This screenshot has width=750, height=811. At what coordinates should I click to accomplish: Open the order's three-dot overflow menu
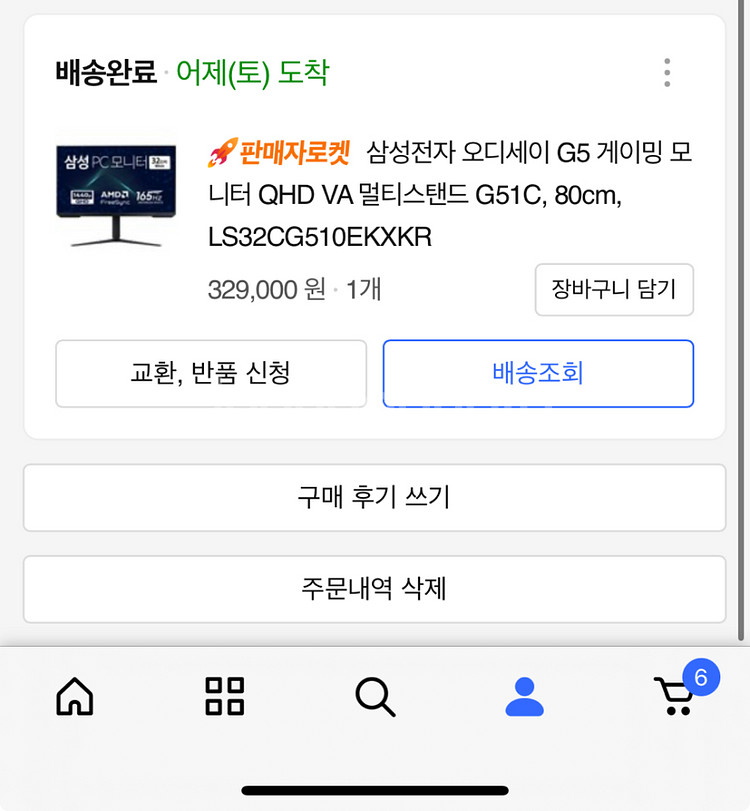pos(667,73)
